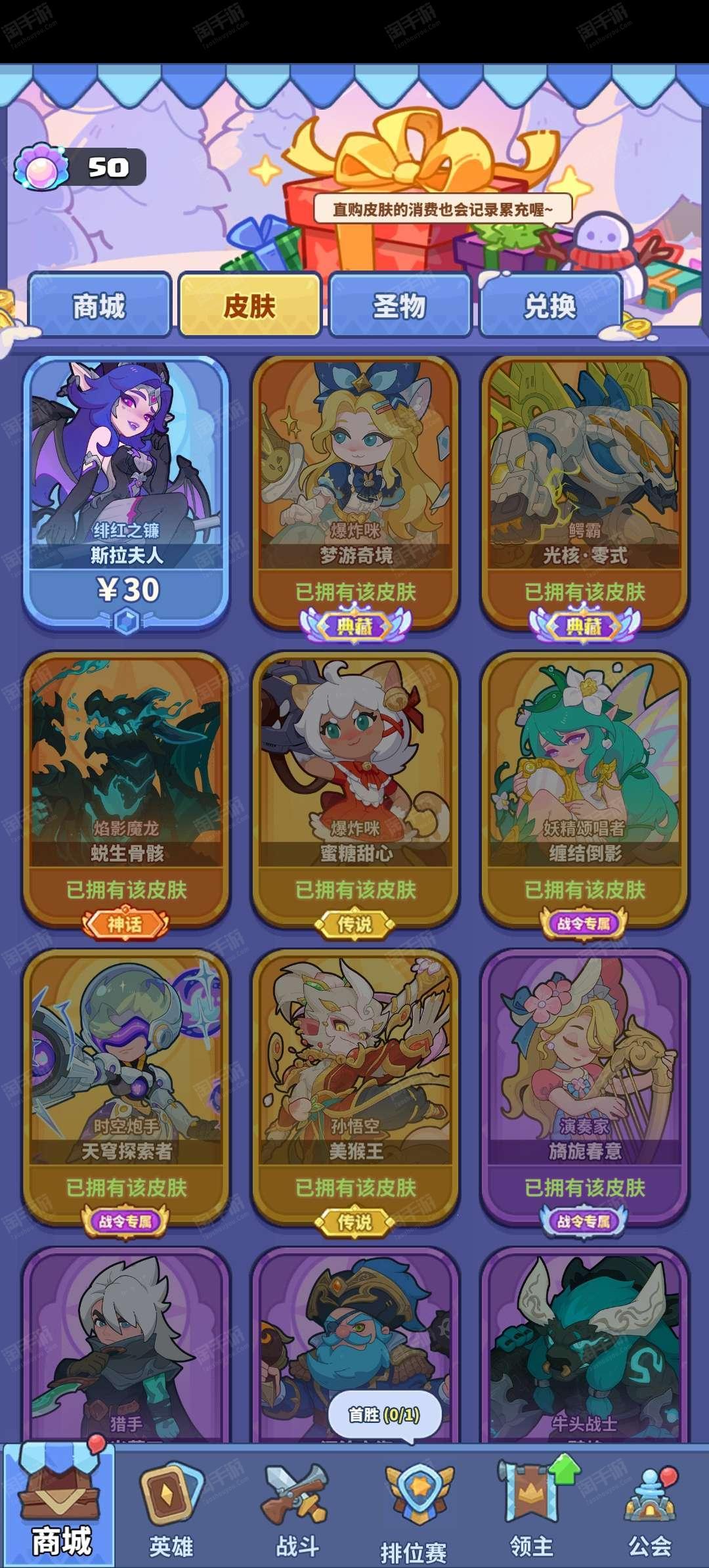Open the 公会 bottom tab

(650, 1510)
